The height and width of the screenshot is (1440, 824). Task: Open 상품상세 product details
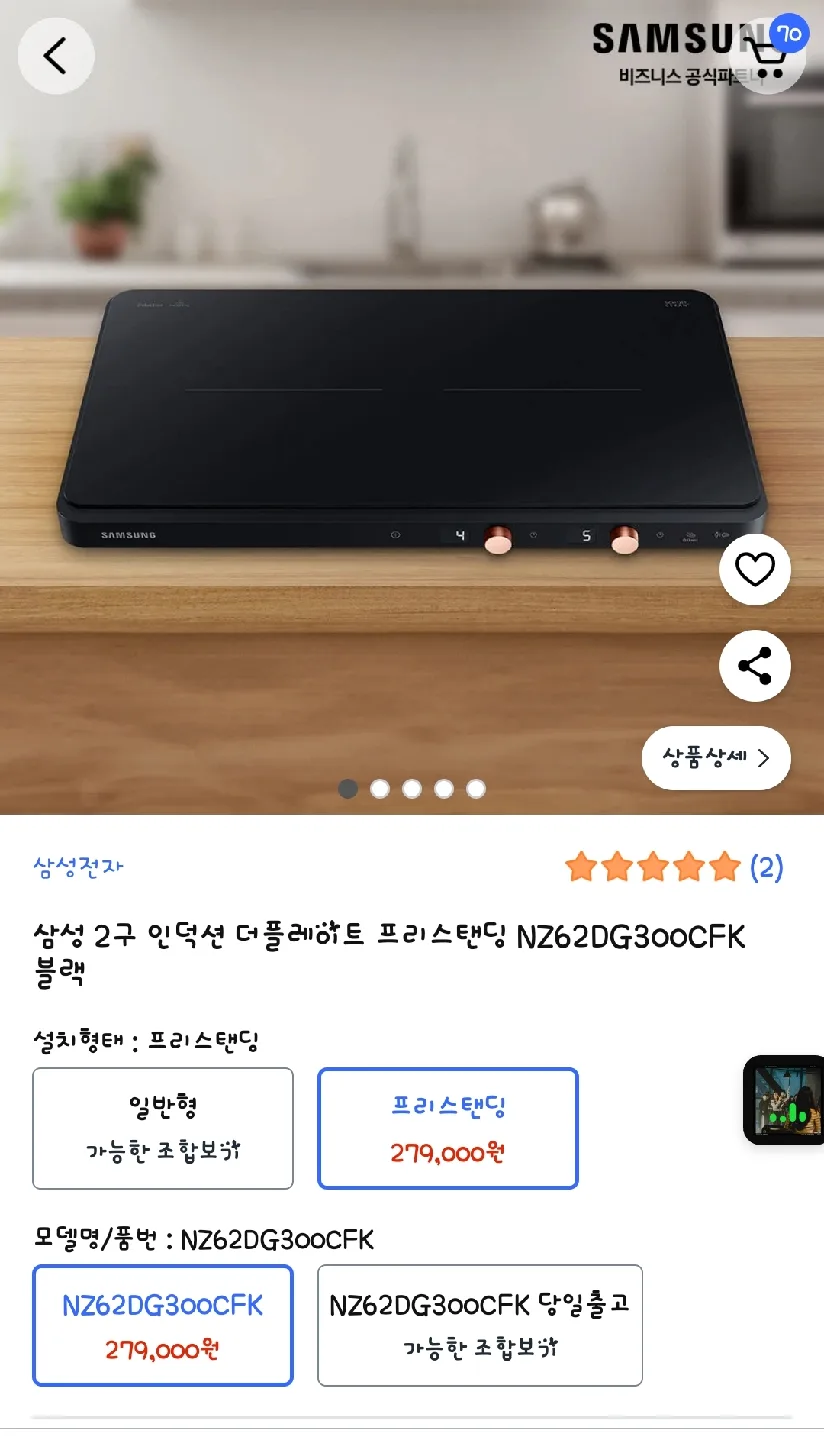(x=716, y=758)
